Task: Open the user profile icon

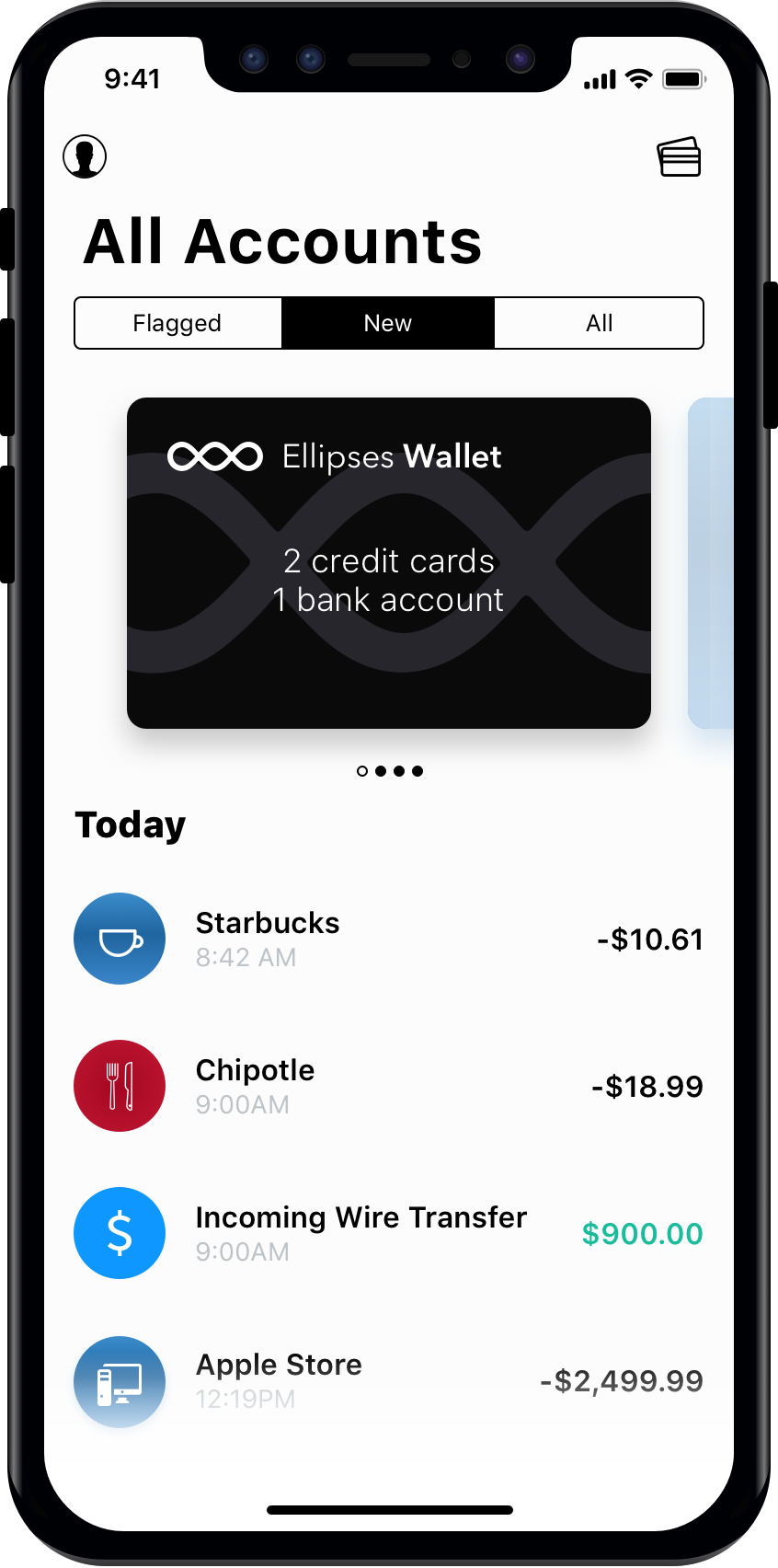Action: pyautogui.click(x=85, y=156)
